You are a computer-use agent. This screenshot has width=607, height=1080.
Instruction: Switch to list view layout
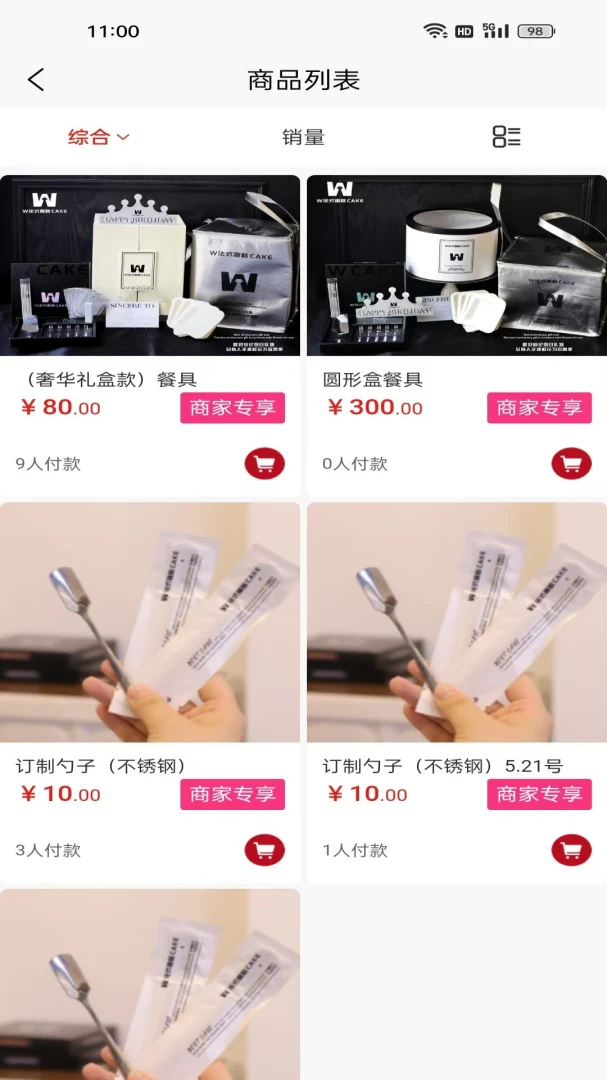506,136
